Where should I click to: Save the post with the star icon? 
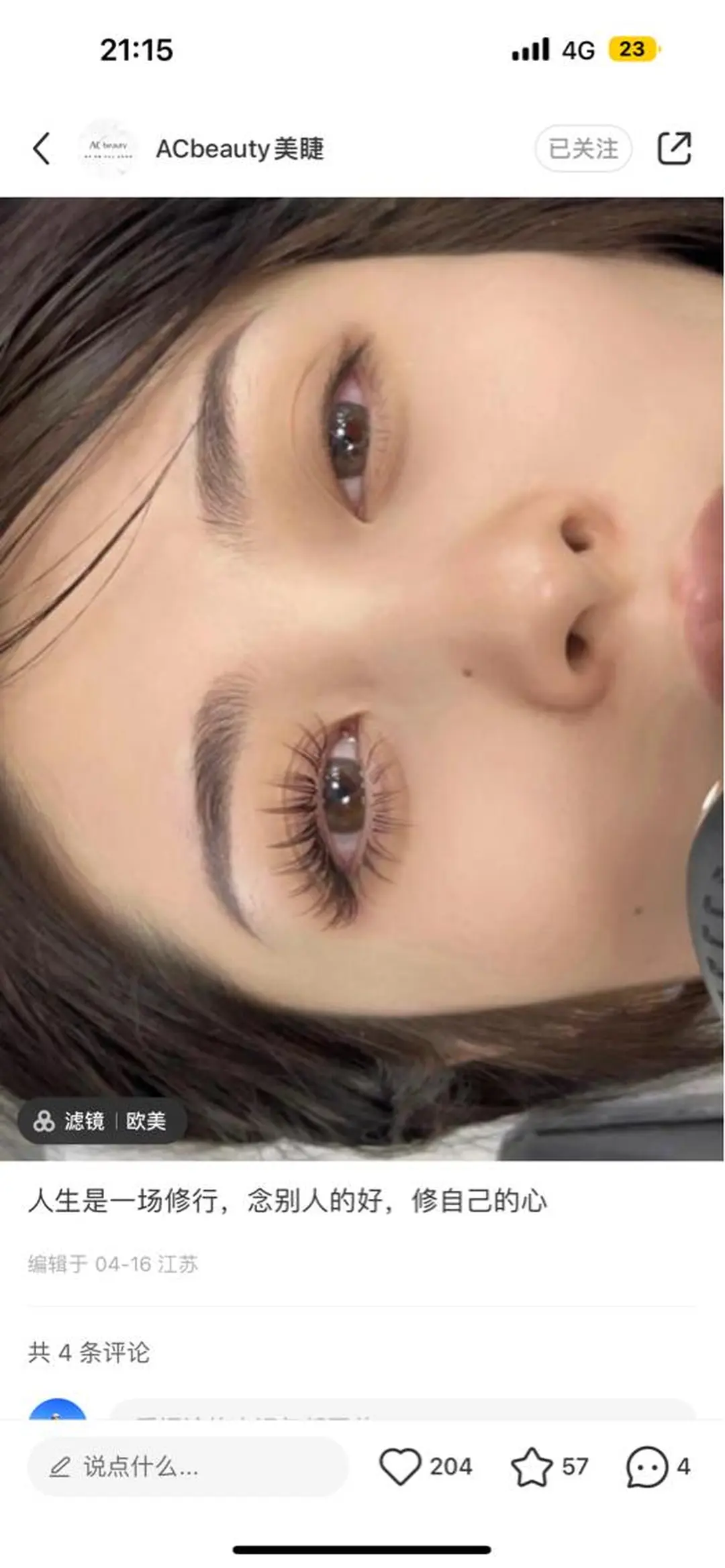pos(532,1467)
